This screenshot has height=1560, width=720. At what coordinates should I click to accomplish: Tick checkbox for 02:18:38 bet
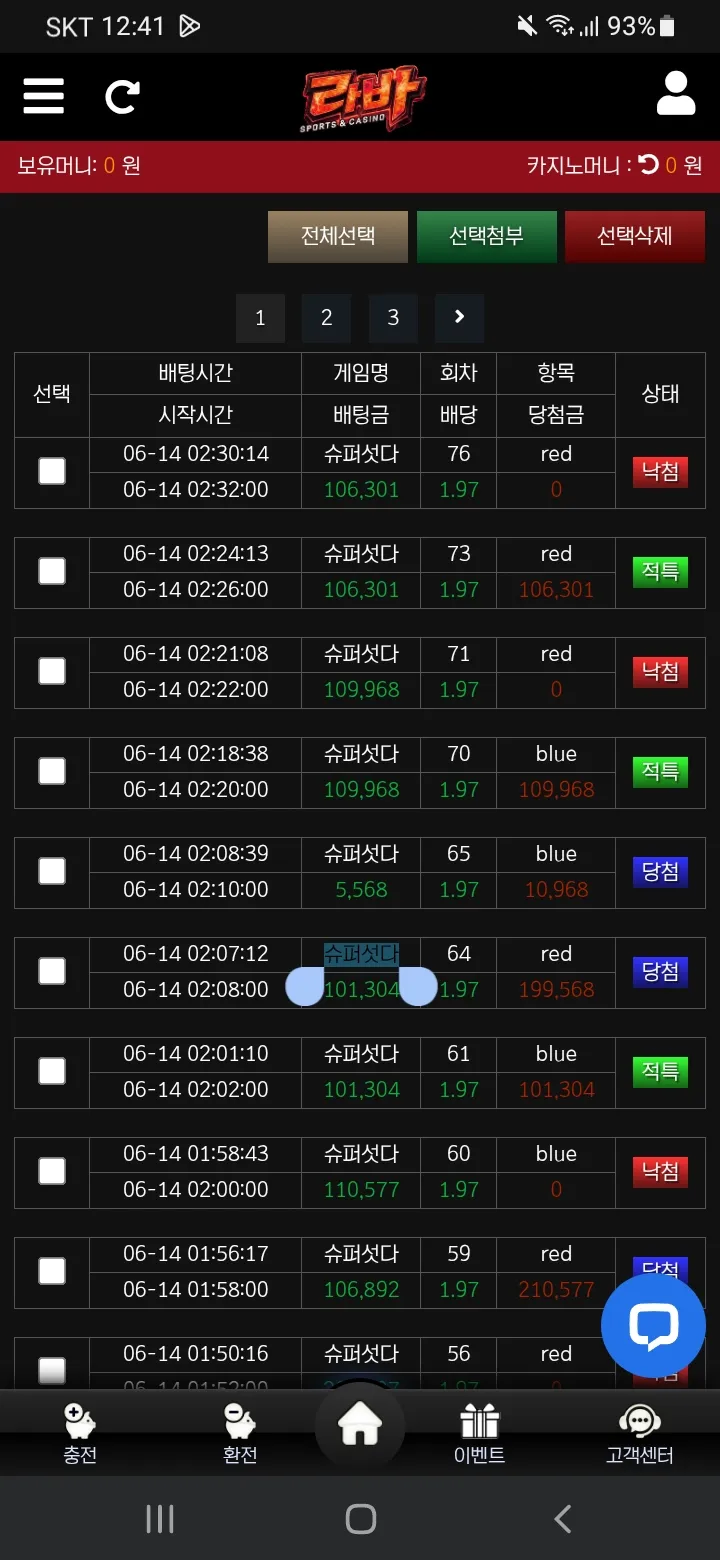pos(52,771)
